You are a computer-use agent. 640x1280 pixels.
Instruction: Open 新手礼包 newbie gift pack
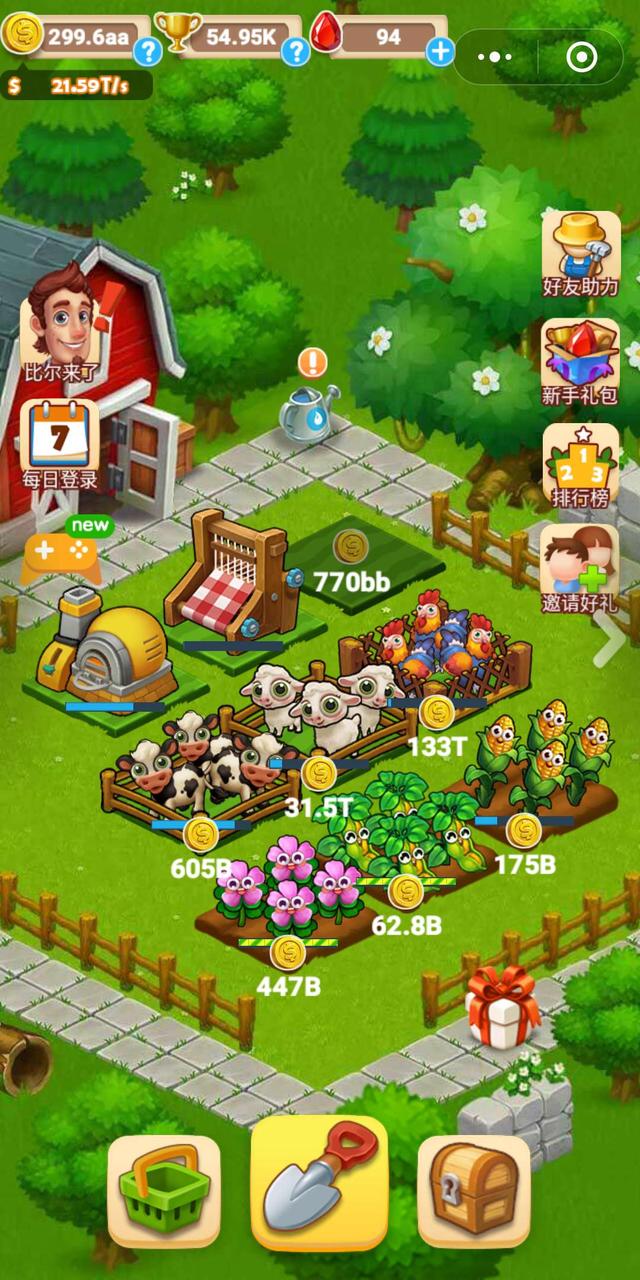[x=581, y=362]
